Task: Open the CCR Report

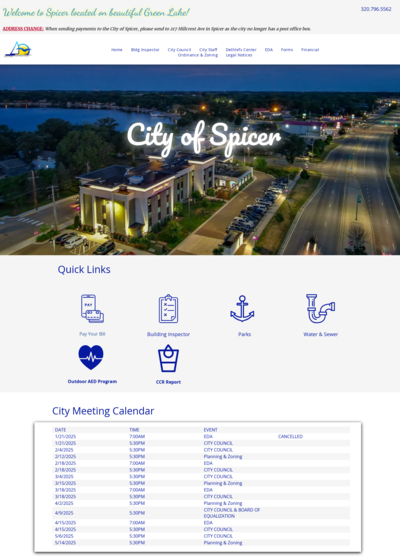Action: tap(168, 364)
